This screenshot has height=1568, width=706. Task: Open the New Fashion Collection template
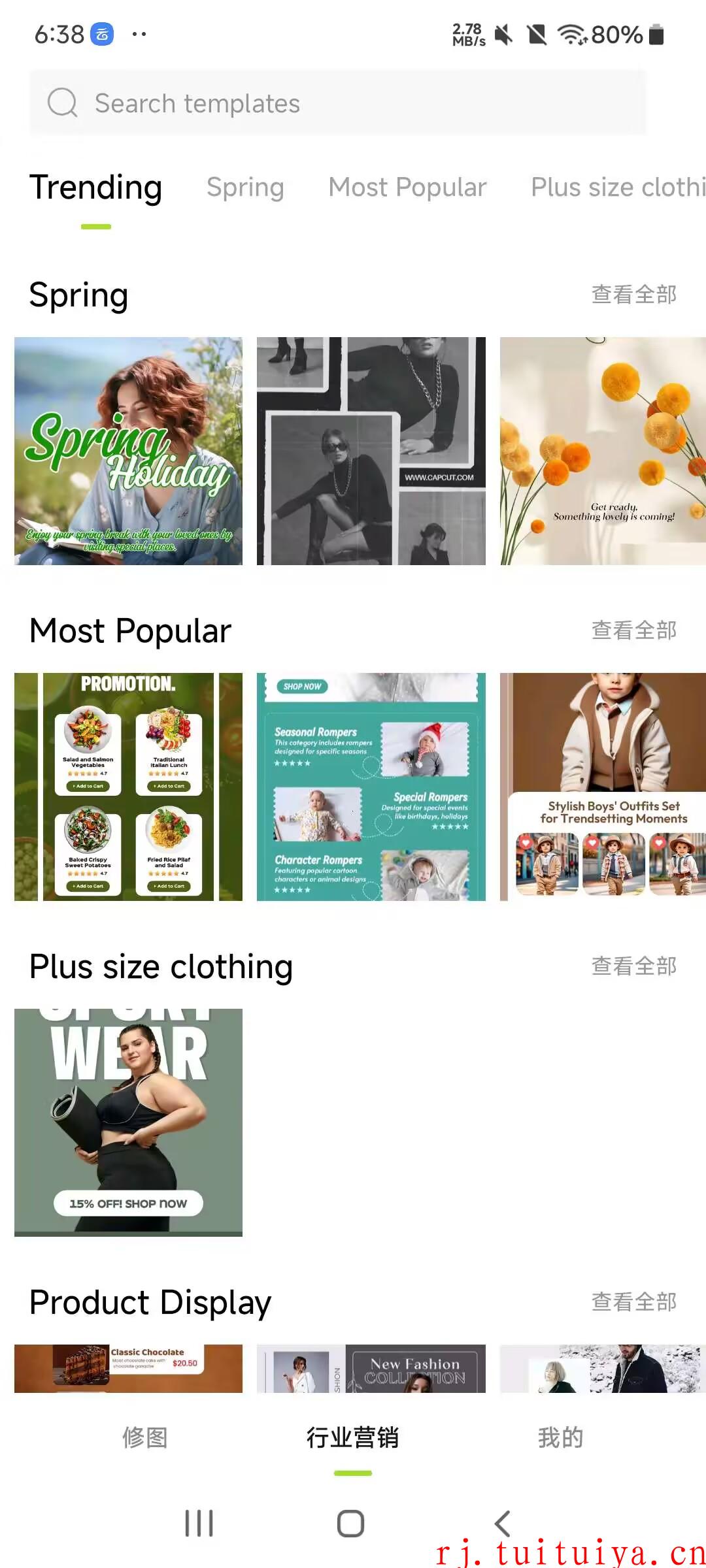(x=371, y=1368)
